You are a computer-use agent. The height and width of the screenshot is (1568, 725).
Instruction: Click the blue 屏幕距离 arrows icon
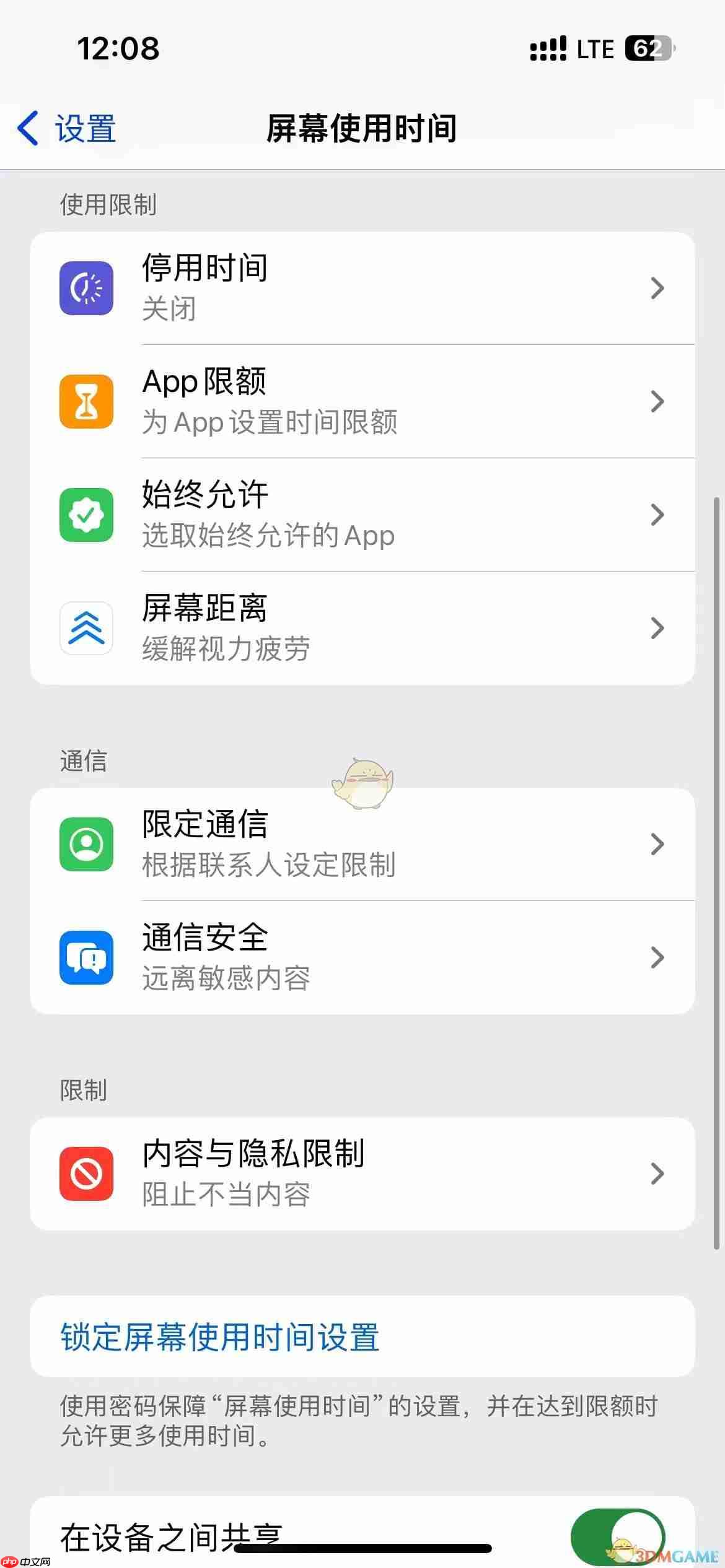[86, 628]
